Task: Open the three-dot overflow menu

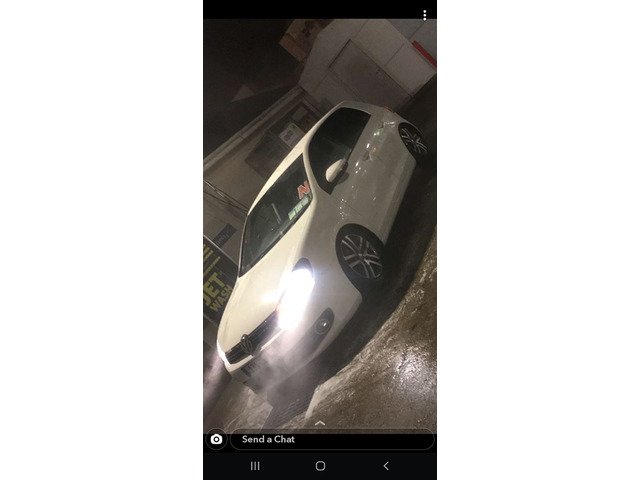Action: 424,15
